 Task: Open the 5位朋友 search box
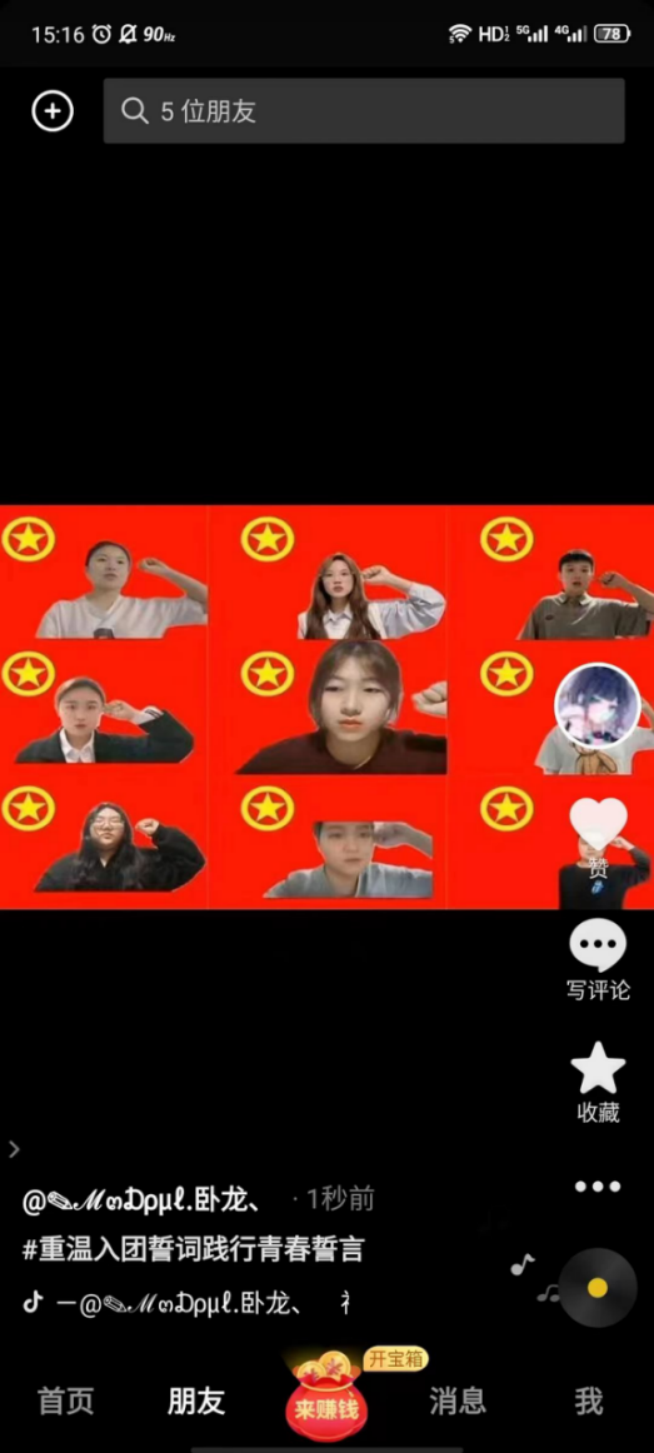coord(364,111)
